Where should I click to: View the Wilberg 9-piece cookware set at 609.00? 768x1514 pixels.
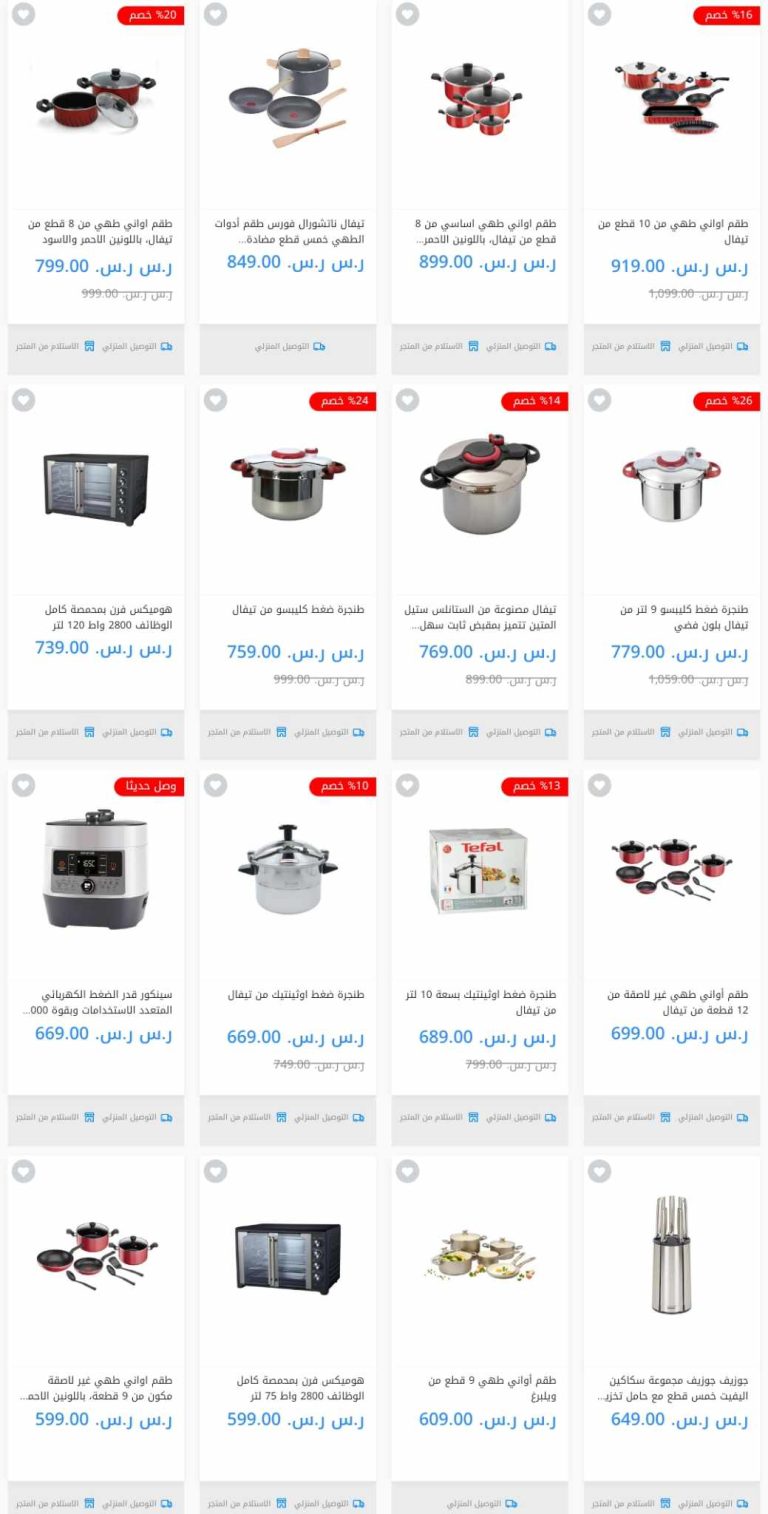[482, 1388]
